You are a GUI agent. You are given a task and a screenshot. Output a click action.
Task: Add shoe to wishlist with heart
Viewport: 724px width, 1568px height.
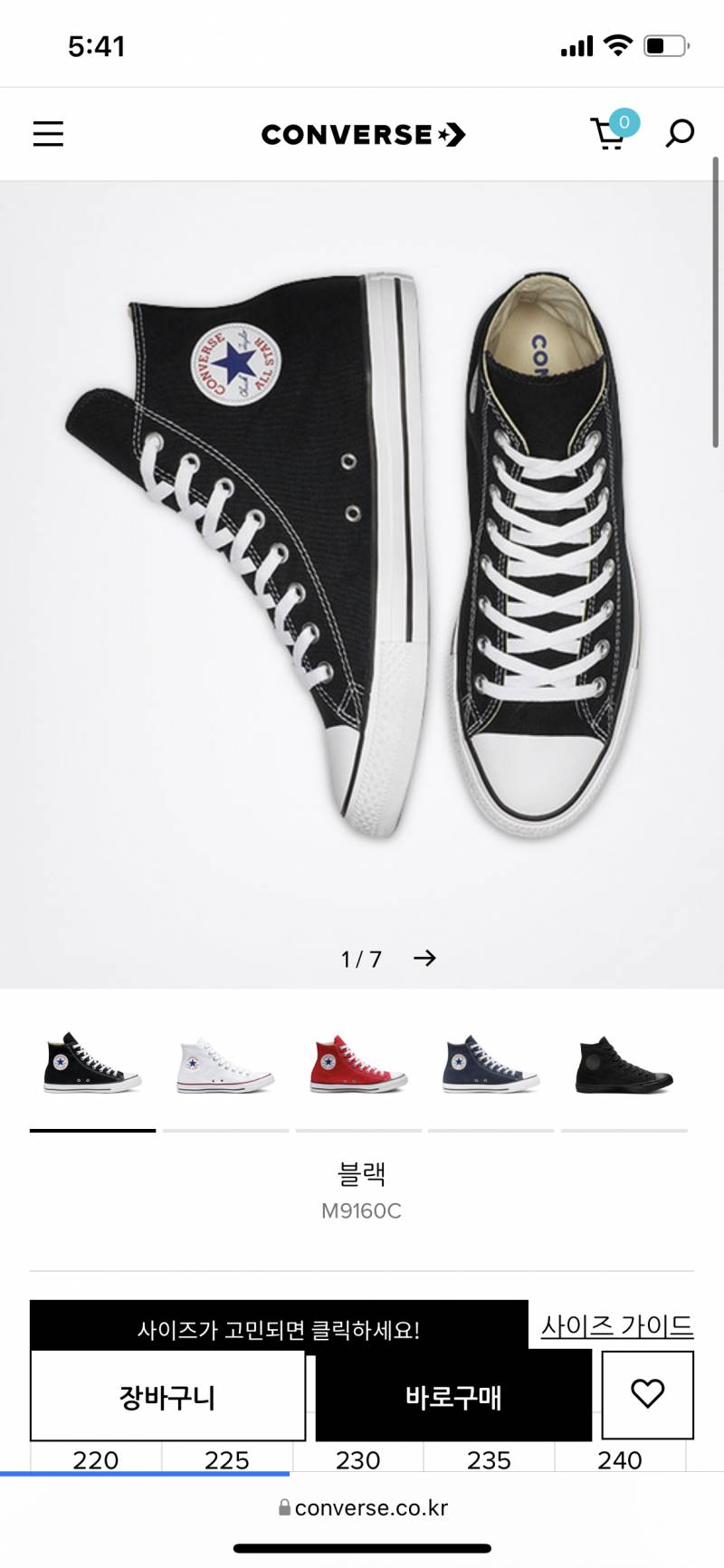[647, 1394]
